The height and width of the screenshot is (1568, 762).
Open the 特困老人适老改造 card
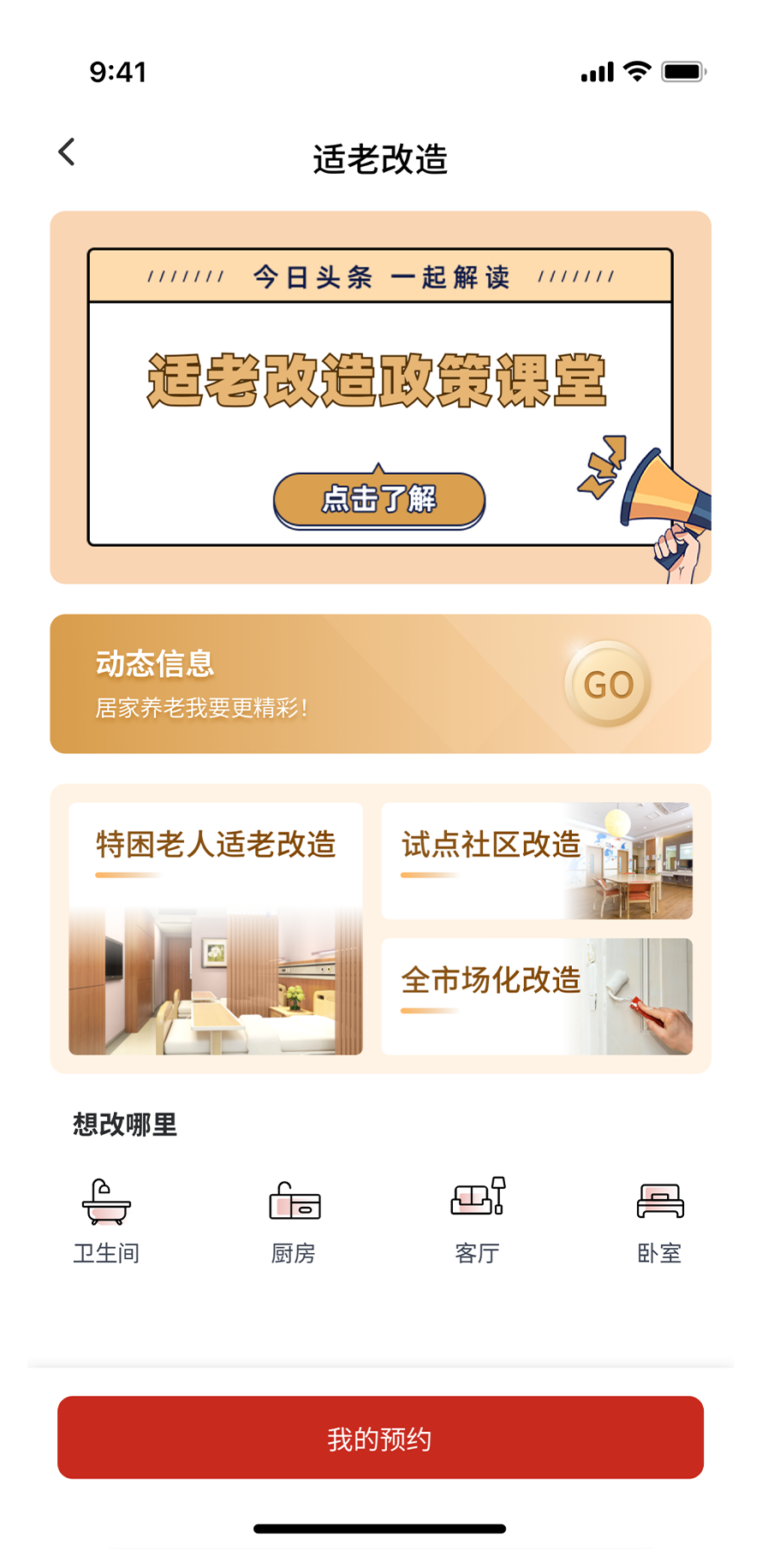tap(216, 928)
